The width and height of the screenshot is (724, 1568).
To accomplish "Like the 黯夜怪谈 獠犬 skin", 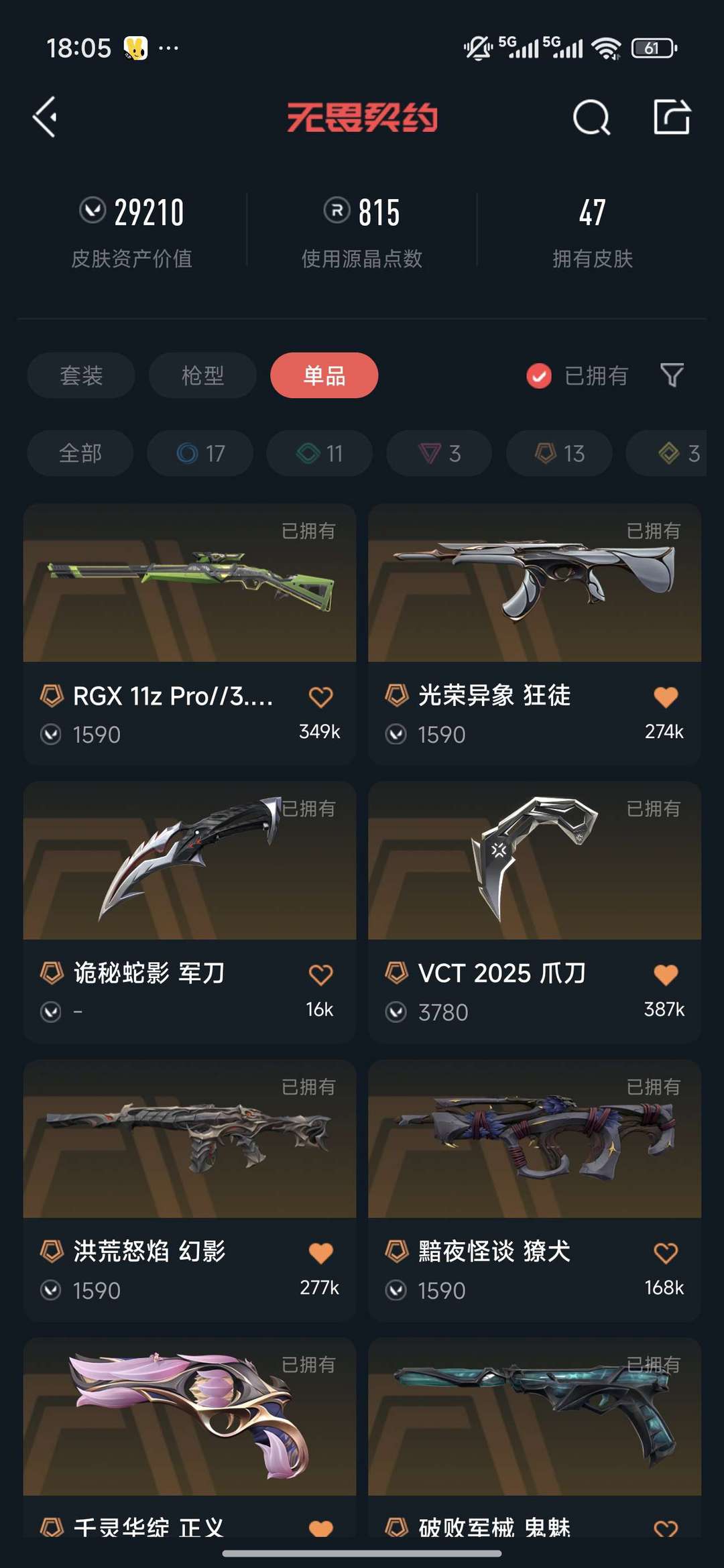I will click(x=666, y=1253).
